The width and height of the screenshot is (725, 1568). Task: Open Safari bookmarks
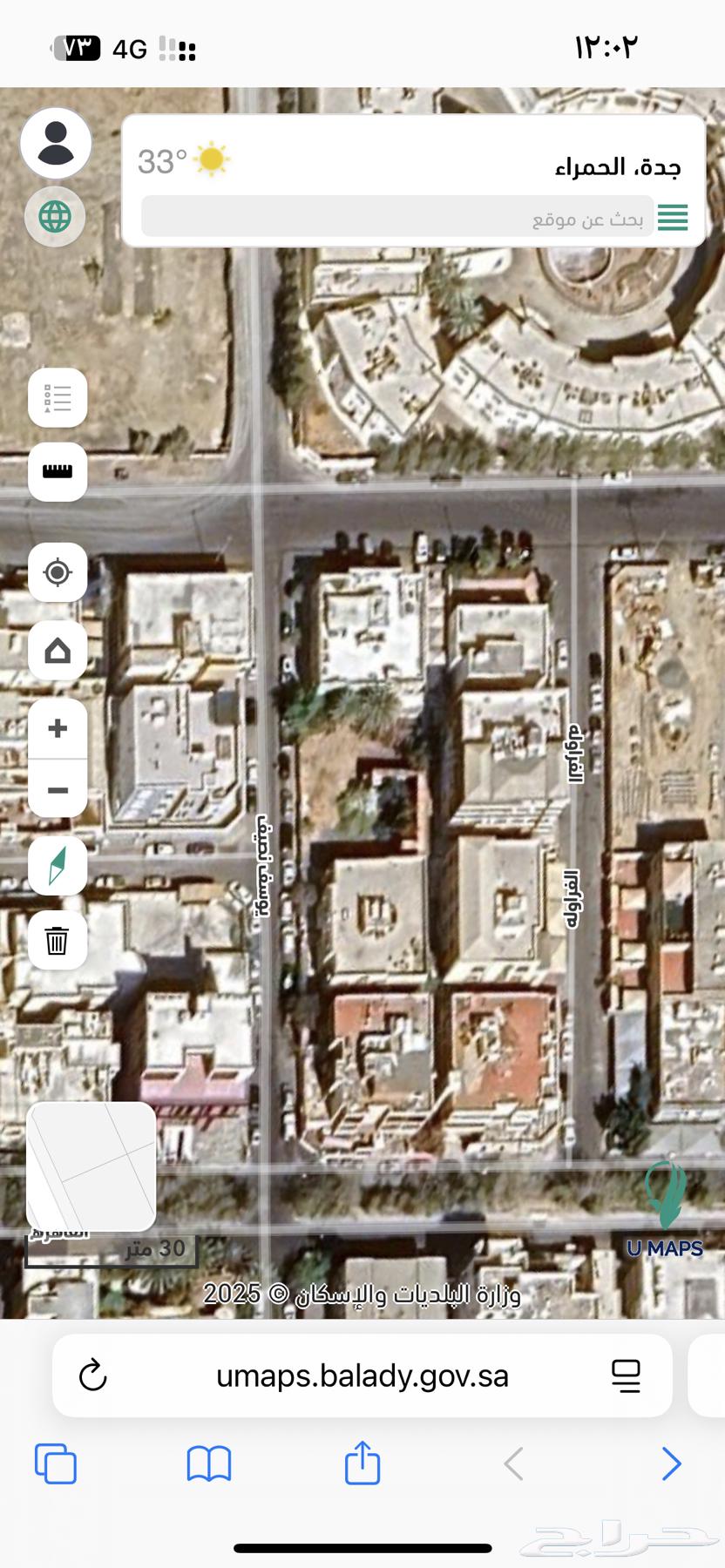pyautogui.click(x=209, y=1463)
